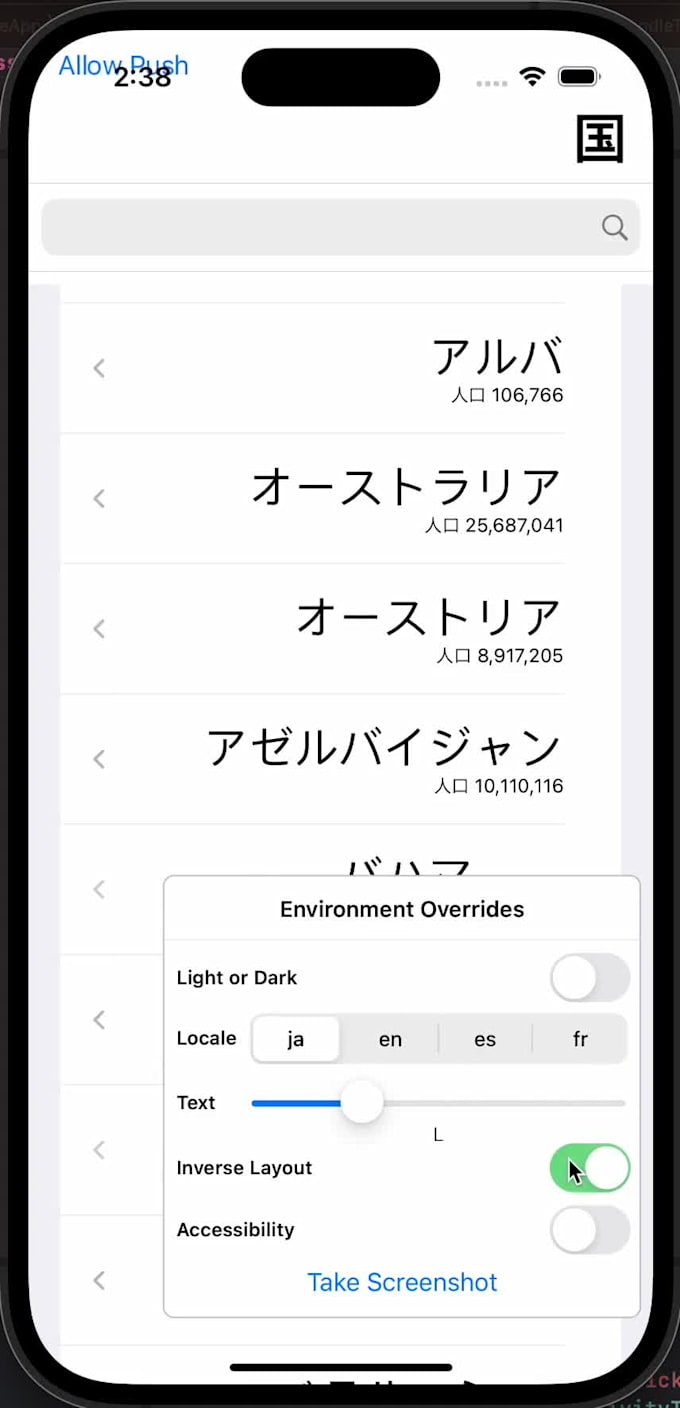Enable the Accessibility switch
The width and height of the screenshot is (680, 1408).
coord(589,1230)
